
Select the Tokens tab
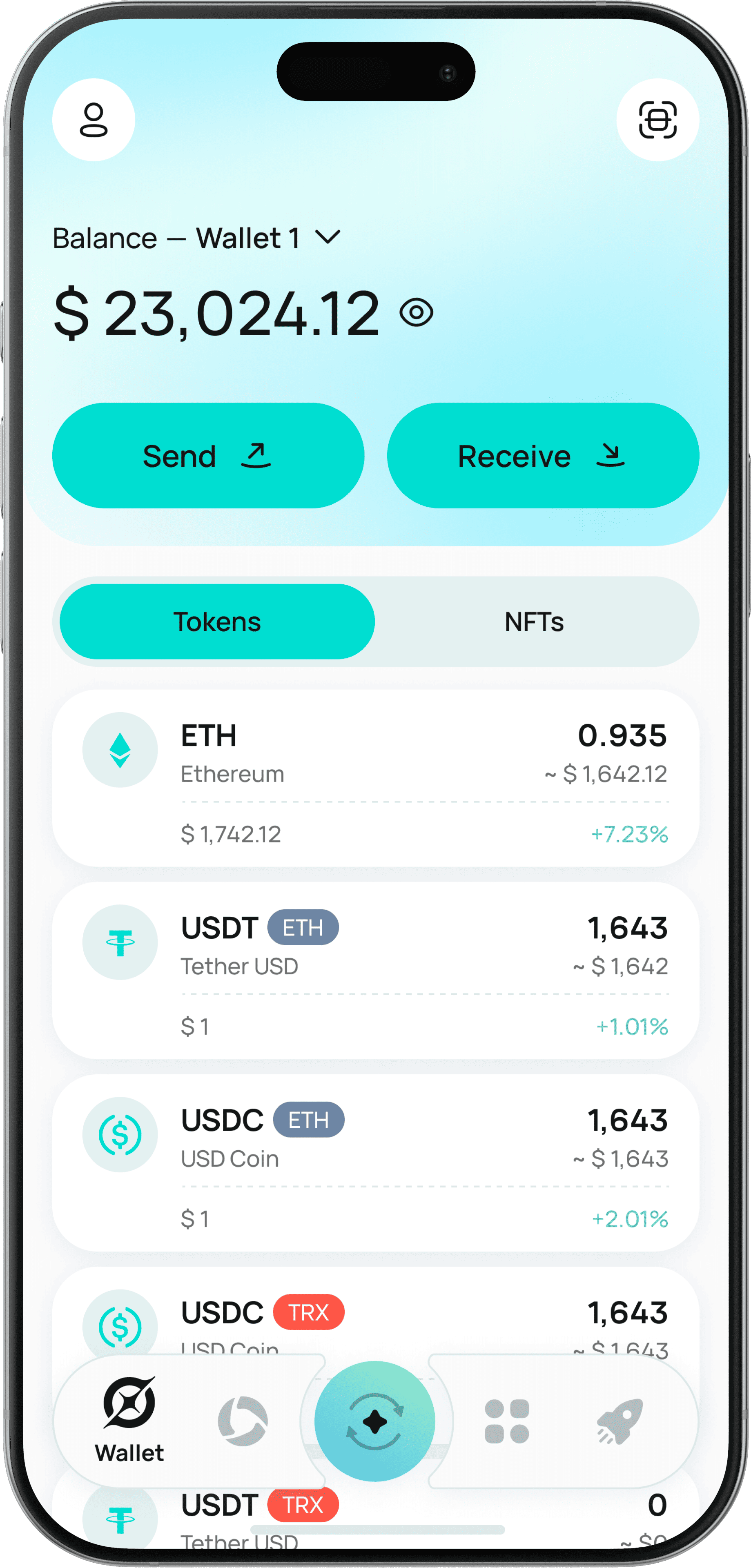(x=217, y=621)
